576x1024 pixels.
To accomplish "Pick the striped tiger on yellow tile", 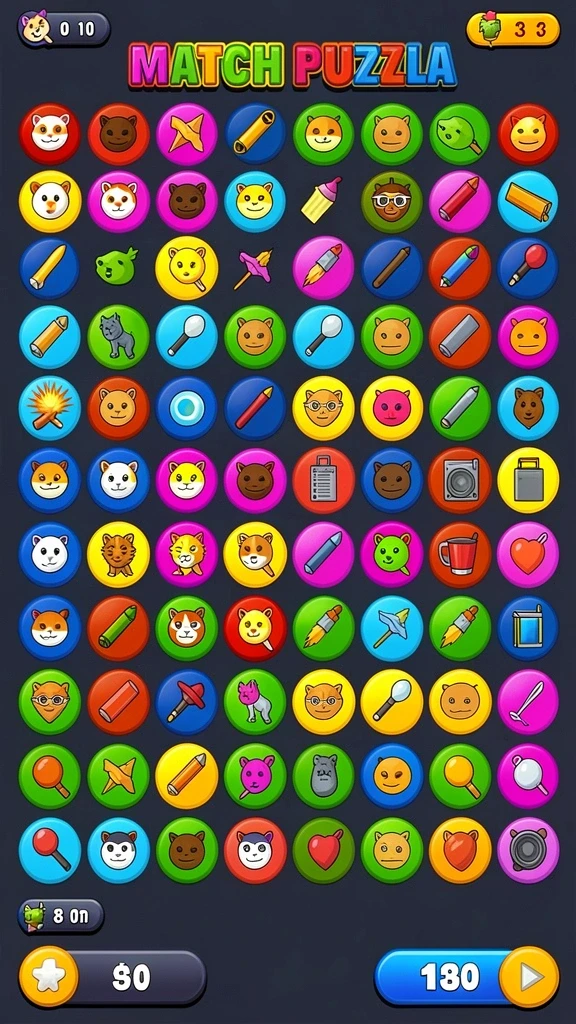I will pyautogui.click(x=118, y=554).
